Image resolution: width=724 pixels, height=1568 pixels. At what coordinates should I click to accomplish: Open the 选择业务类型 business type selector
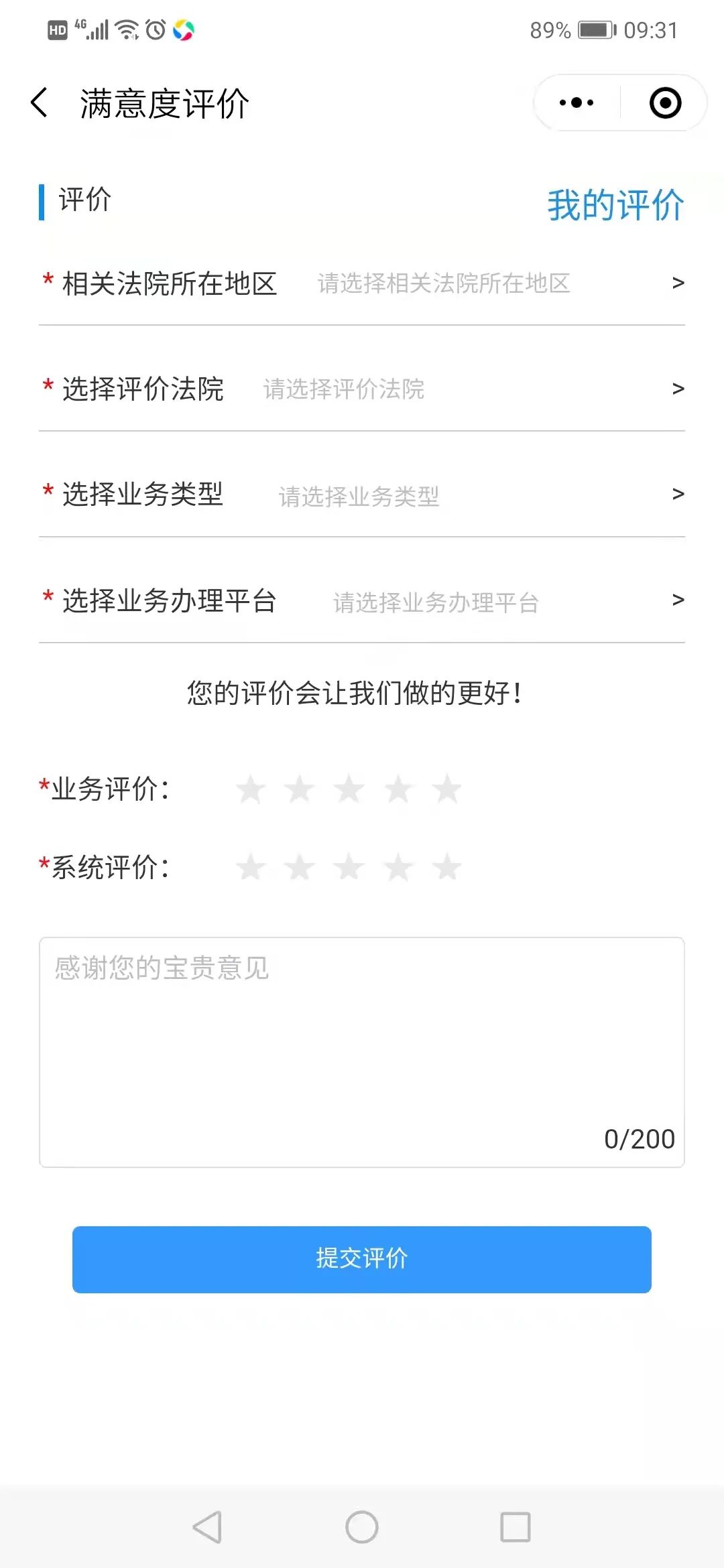(x=362, y=496)
